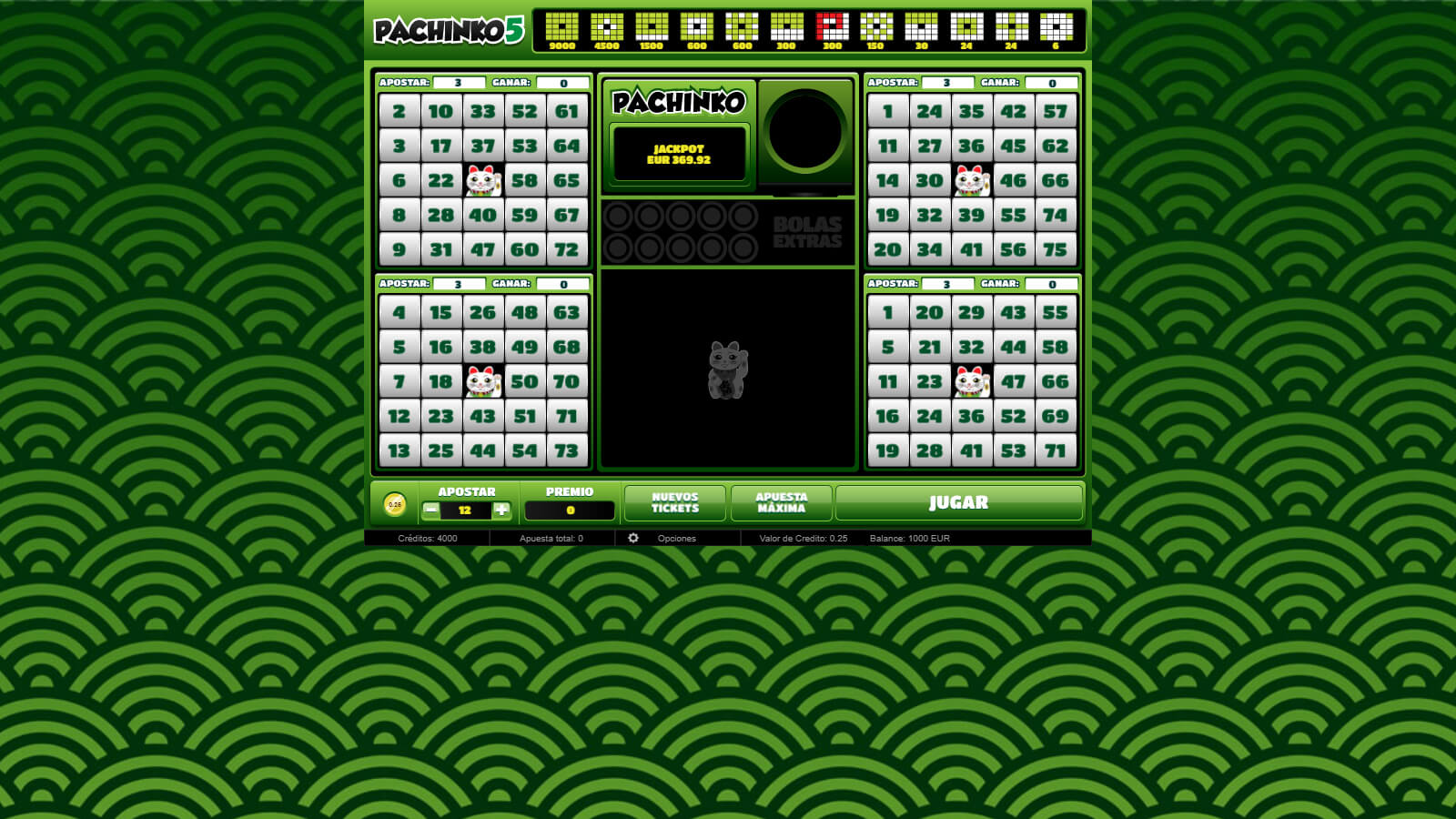Tap the 0.25 coin value button
The height and width of the screenshot is (819, 1456).
coord(394,504)
